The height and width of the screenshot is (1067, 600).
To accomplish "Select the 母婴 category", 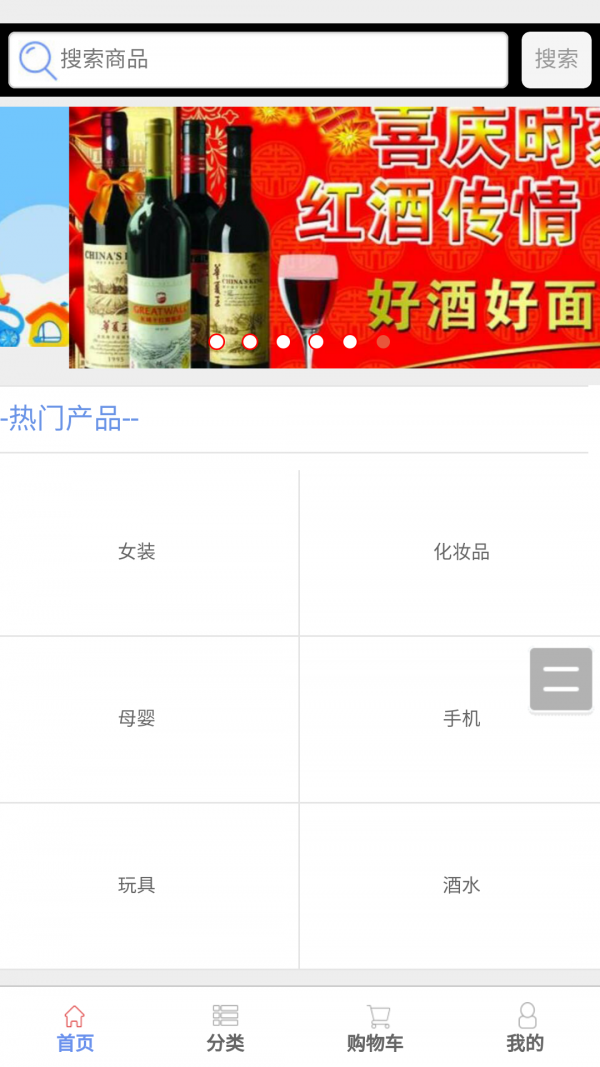I will tap(137, 718).
